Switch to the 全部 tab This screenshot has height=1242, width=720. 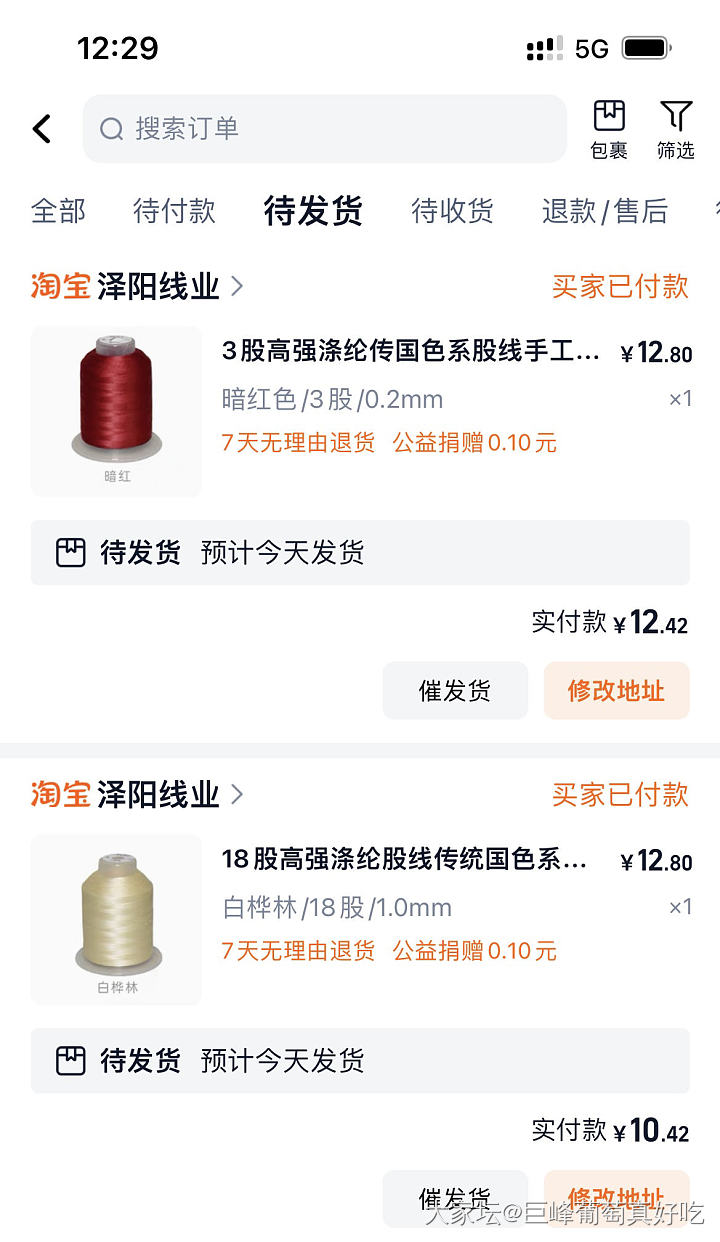59,211
